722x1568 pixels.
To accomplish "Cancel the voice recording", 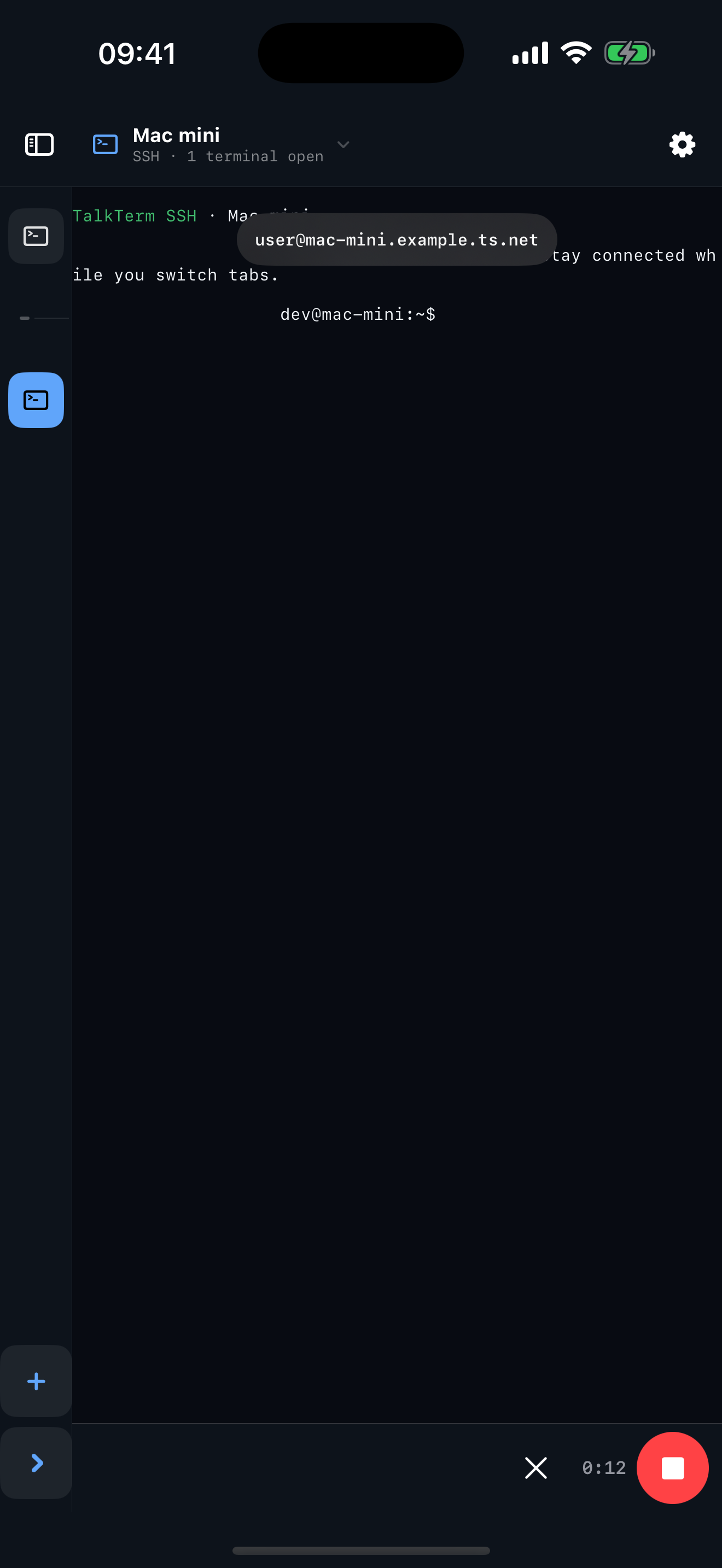I will point(535,1468).
